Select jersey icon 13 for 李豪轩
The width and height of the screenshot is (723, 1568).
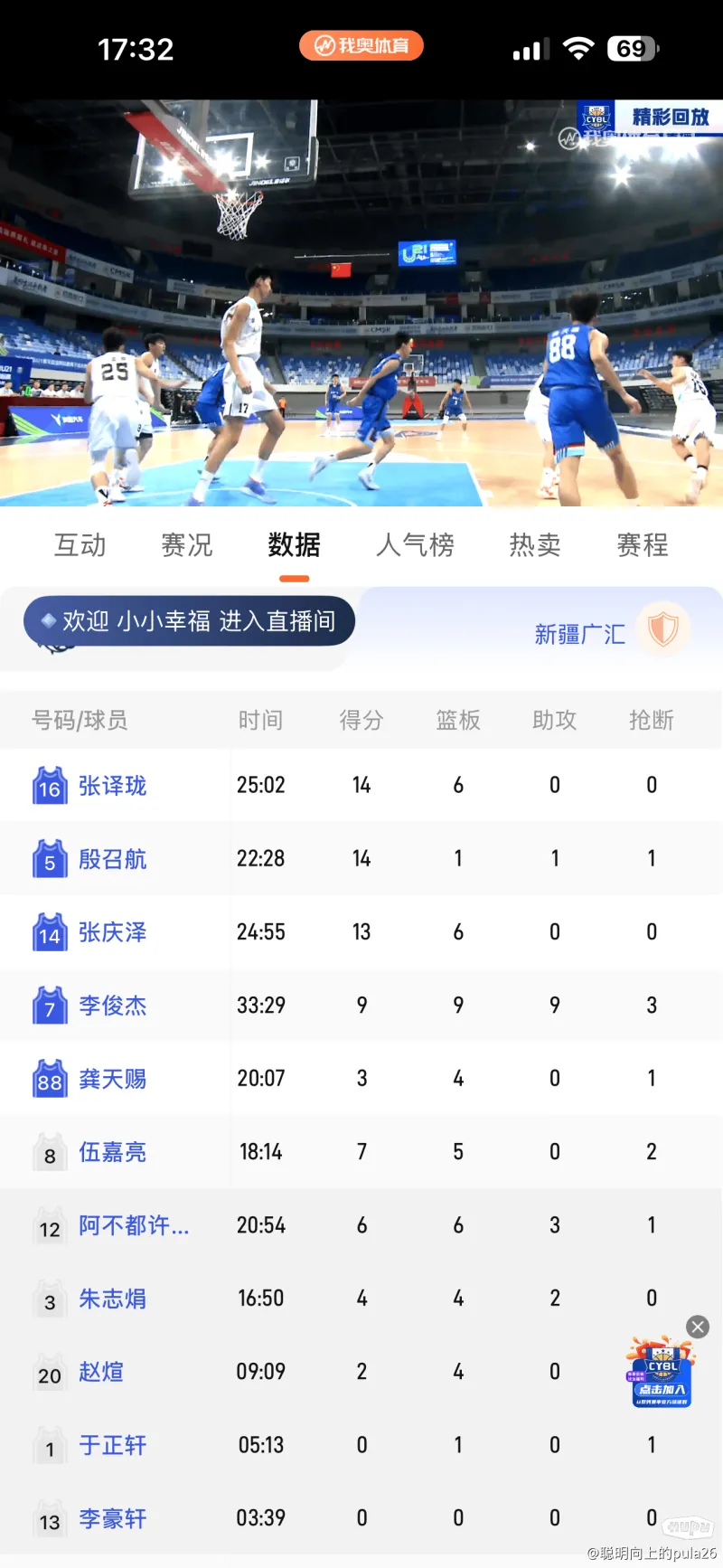coord(50,1519)
